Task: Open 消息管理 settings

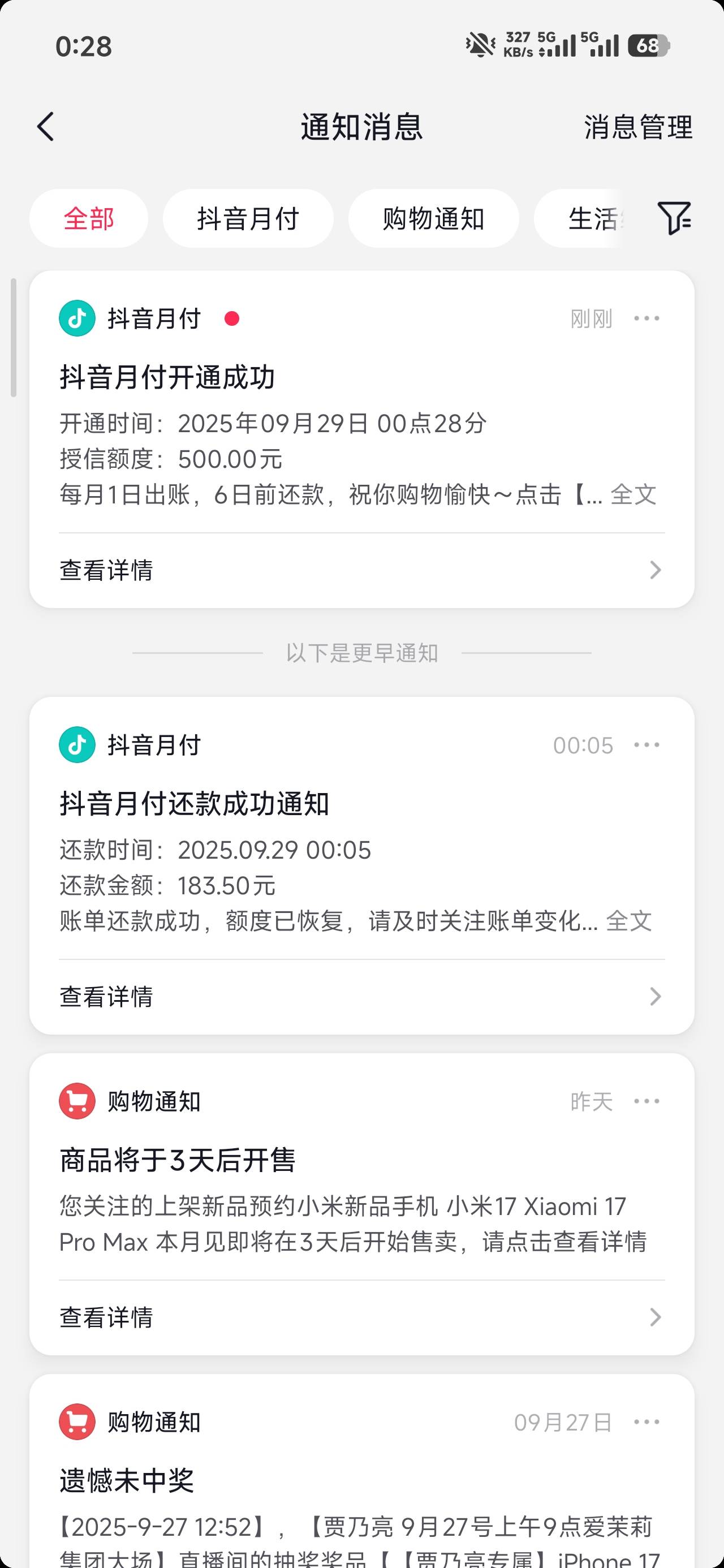Action: tap(638, 127)
